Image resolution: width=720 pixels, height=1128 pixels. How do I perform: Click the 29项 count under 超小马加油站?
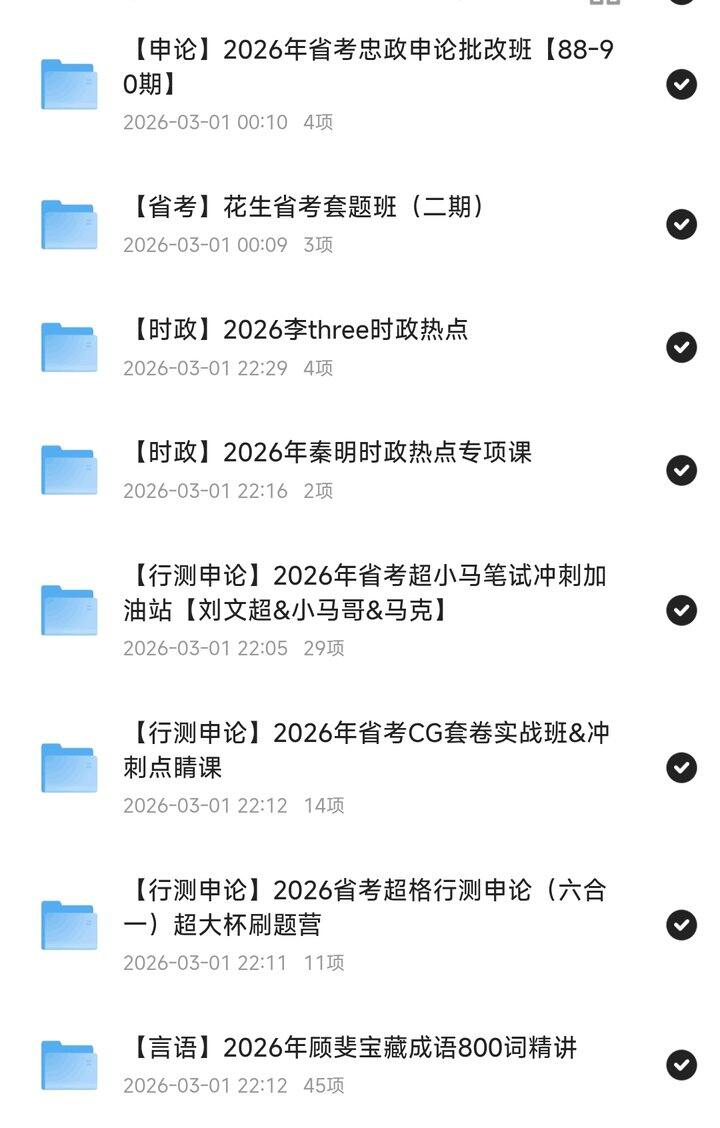click(324, 648)
